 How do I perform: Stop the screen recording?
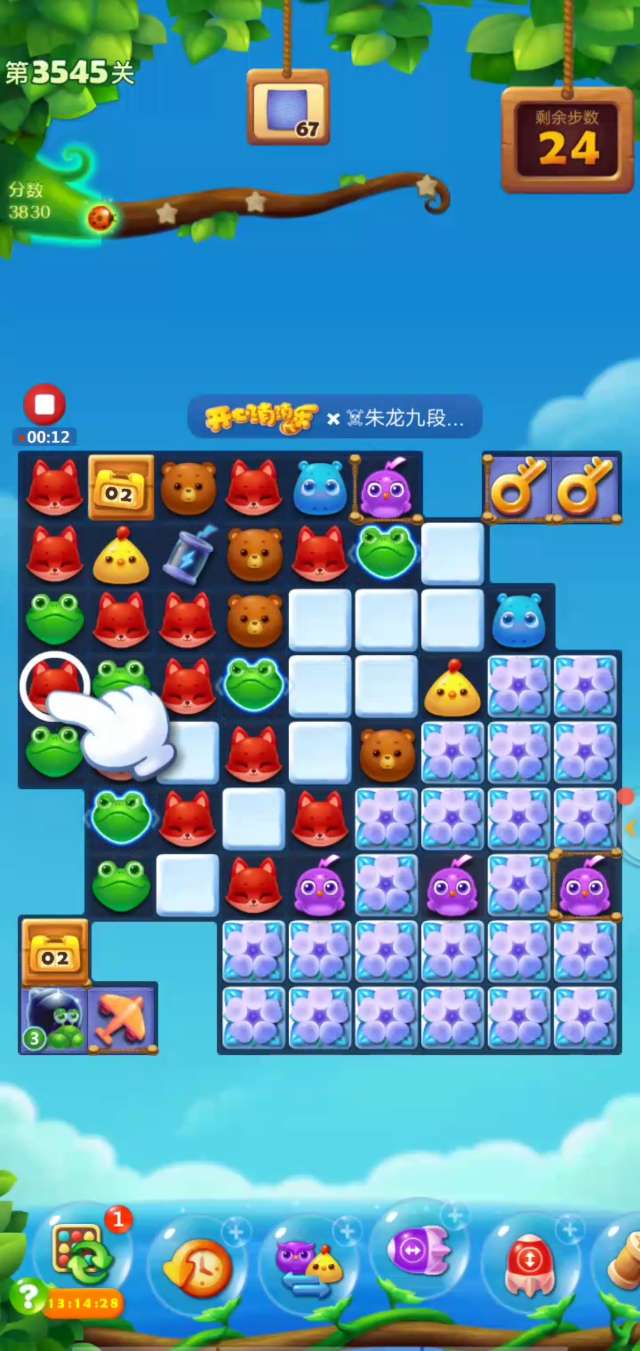click(x=44, y=405)
